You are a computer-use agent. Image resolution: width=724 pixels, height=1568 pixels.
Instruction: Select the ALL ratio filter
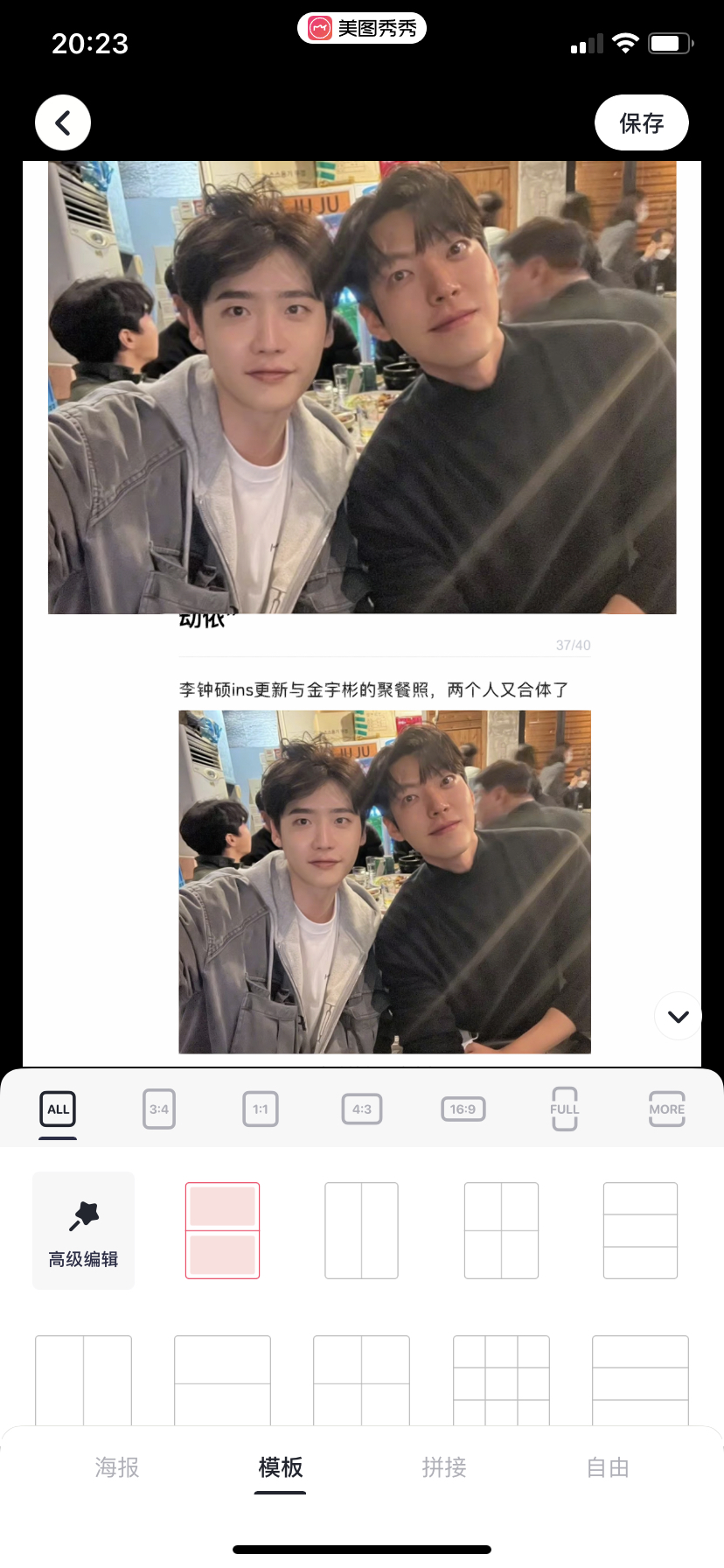58,1109
